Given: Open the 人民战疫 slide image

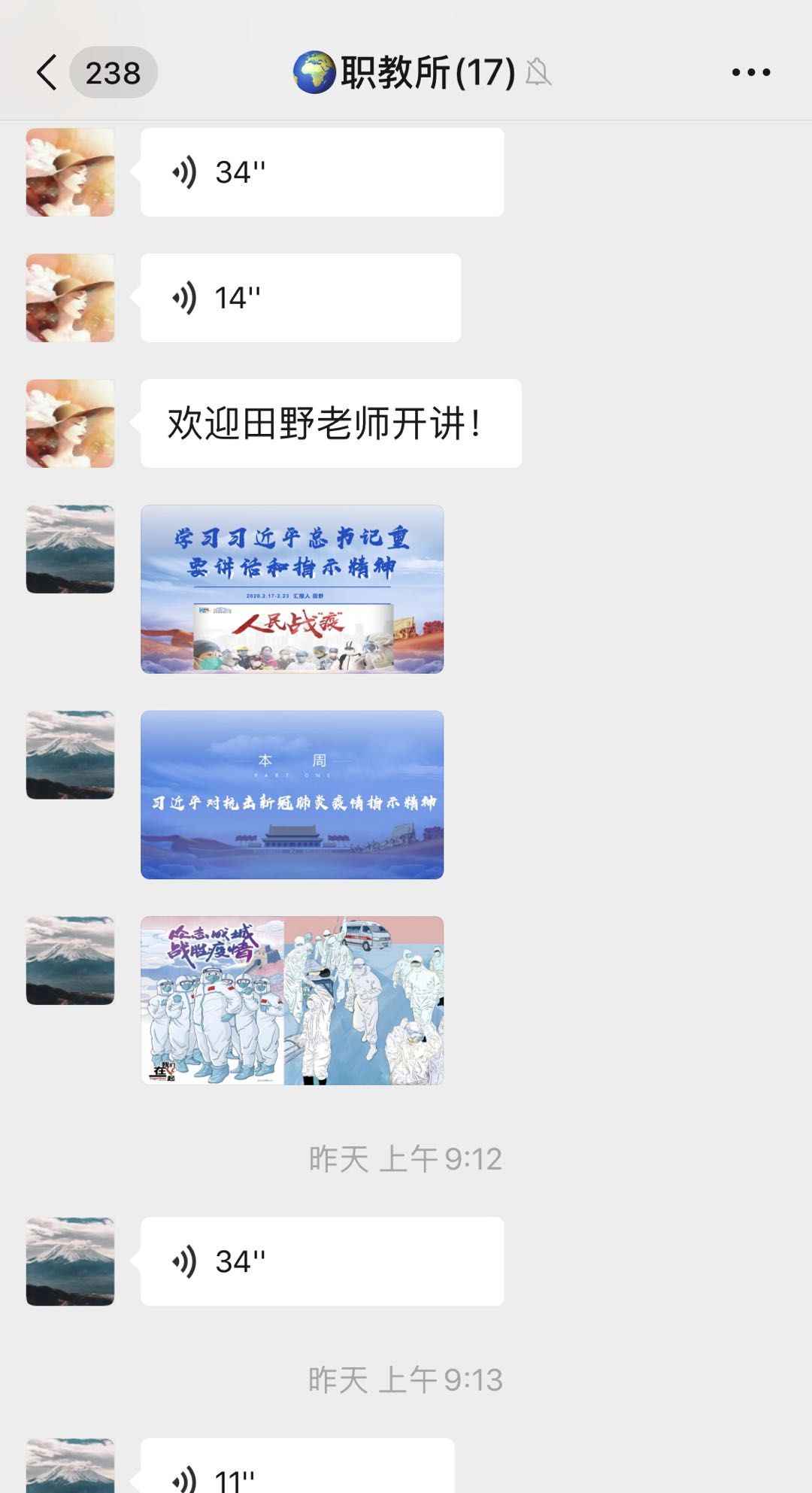Looking at the screenshot, I should click(x=292, y=589).
